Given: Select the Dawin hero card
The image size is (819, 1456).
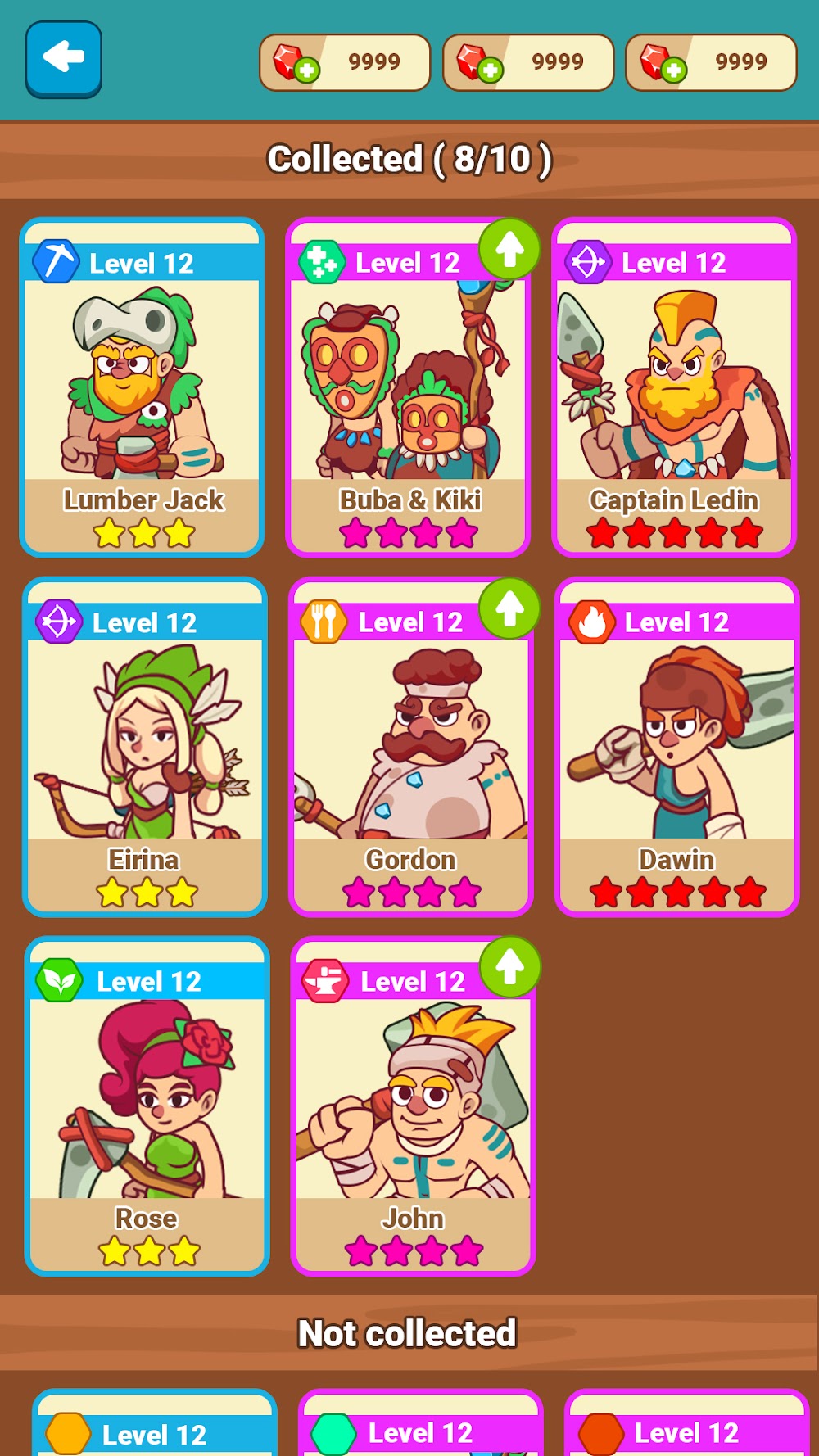Looking at the screenshot, I should coord(676,747).
